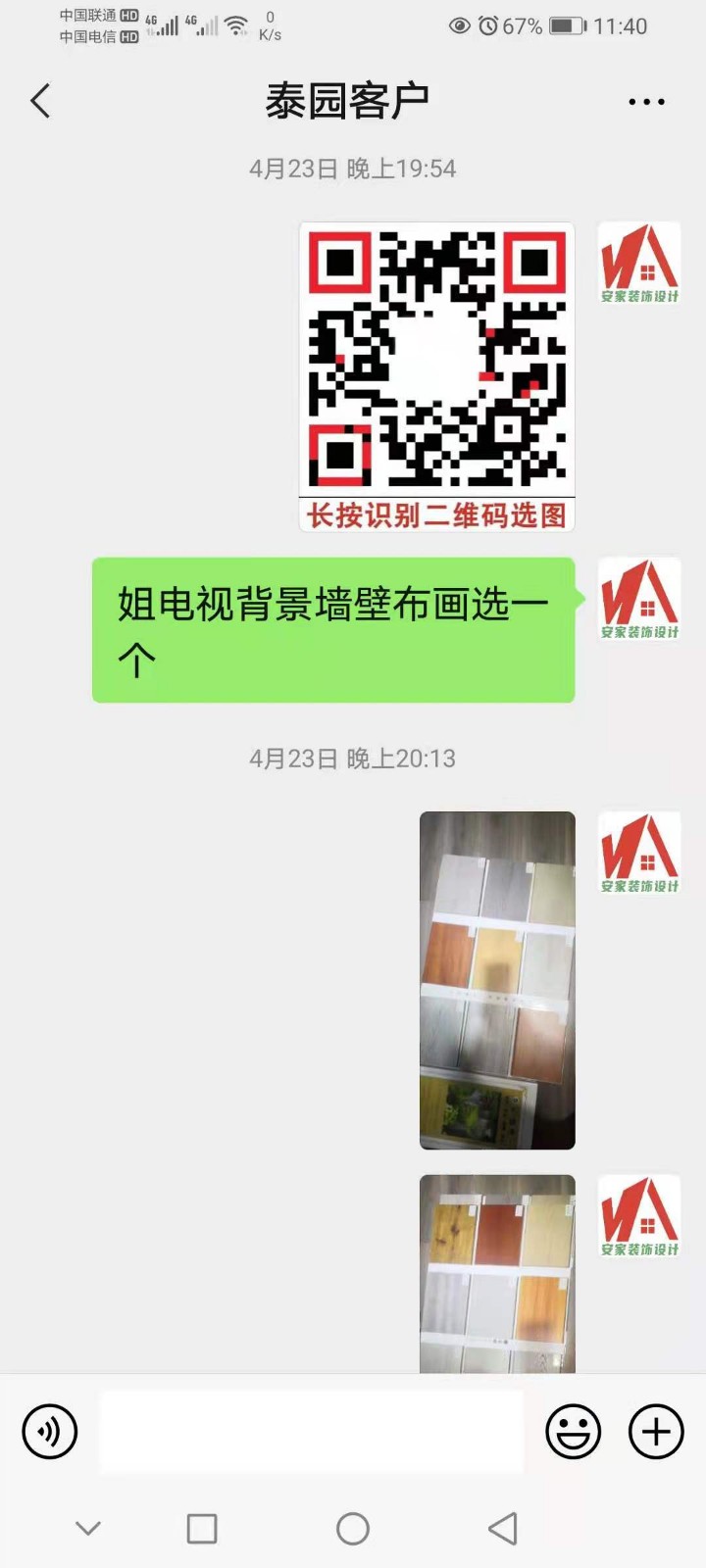Go back from the 泰园客户 chat
706x1568 pixels.
point(40,101)
